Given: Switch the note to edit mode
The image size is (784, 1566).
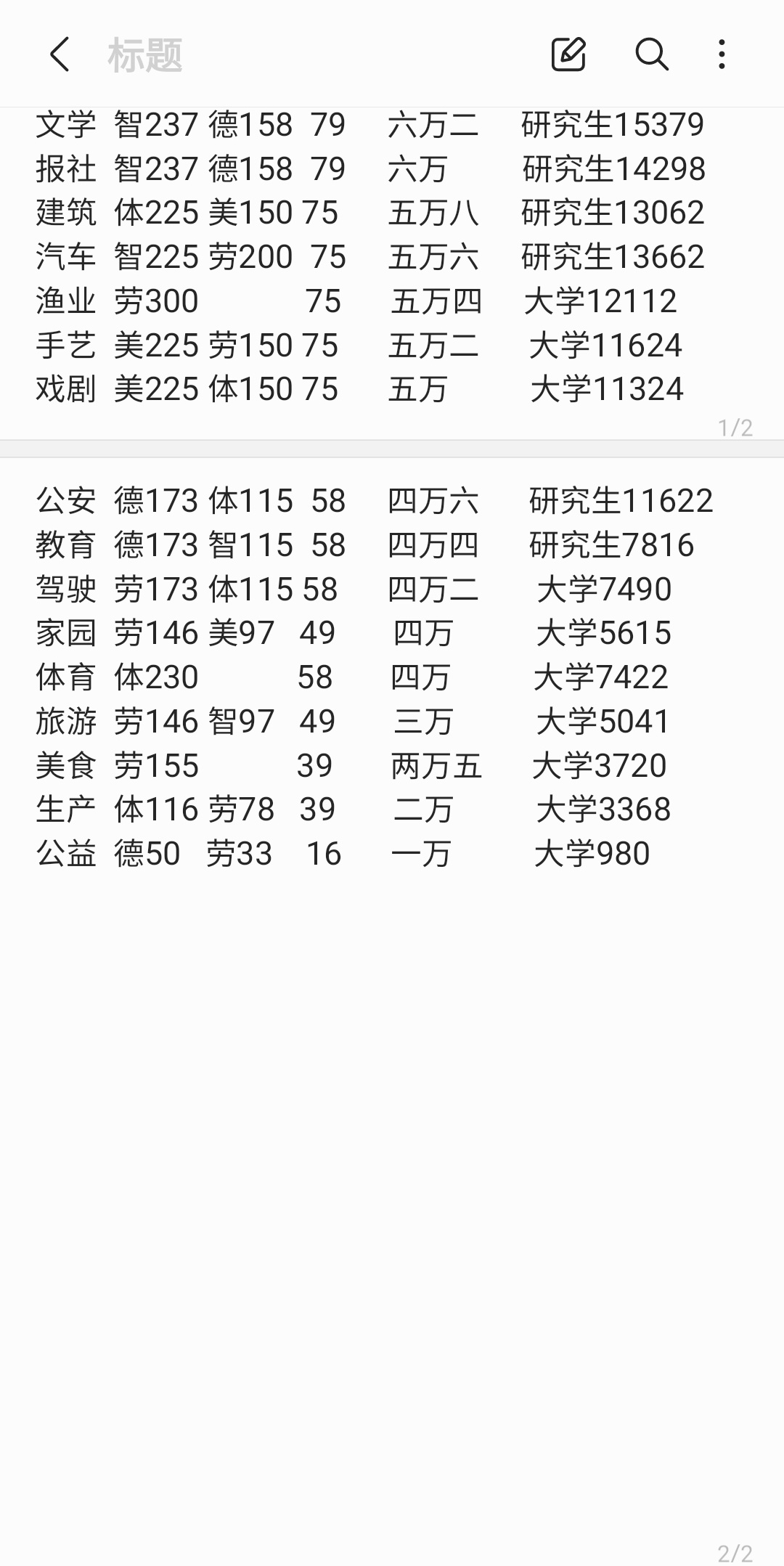Looking at the screenshot, I should pyautogui.click(x=568, y=54).
